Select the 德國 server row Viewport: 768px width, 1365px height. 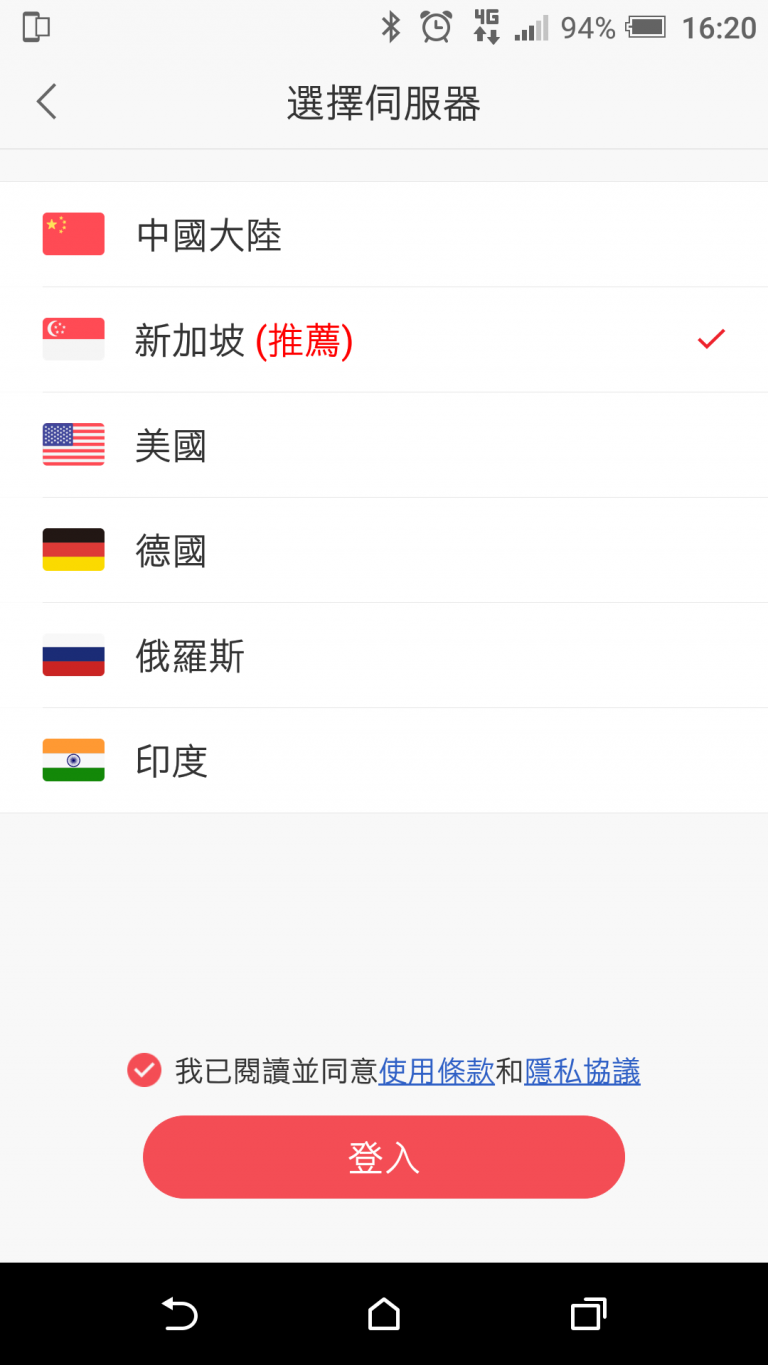pos(384,550)
